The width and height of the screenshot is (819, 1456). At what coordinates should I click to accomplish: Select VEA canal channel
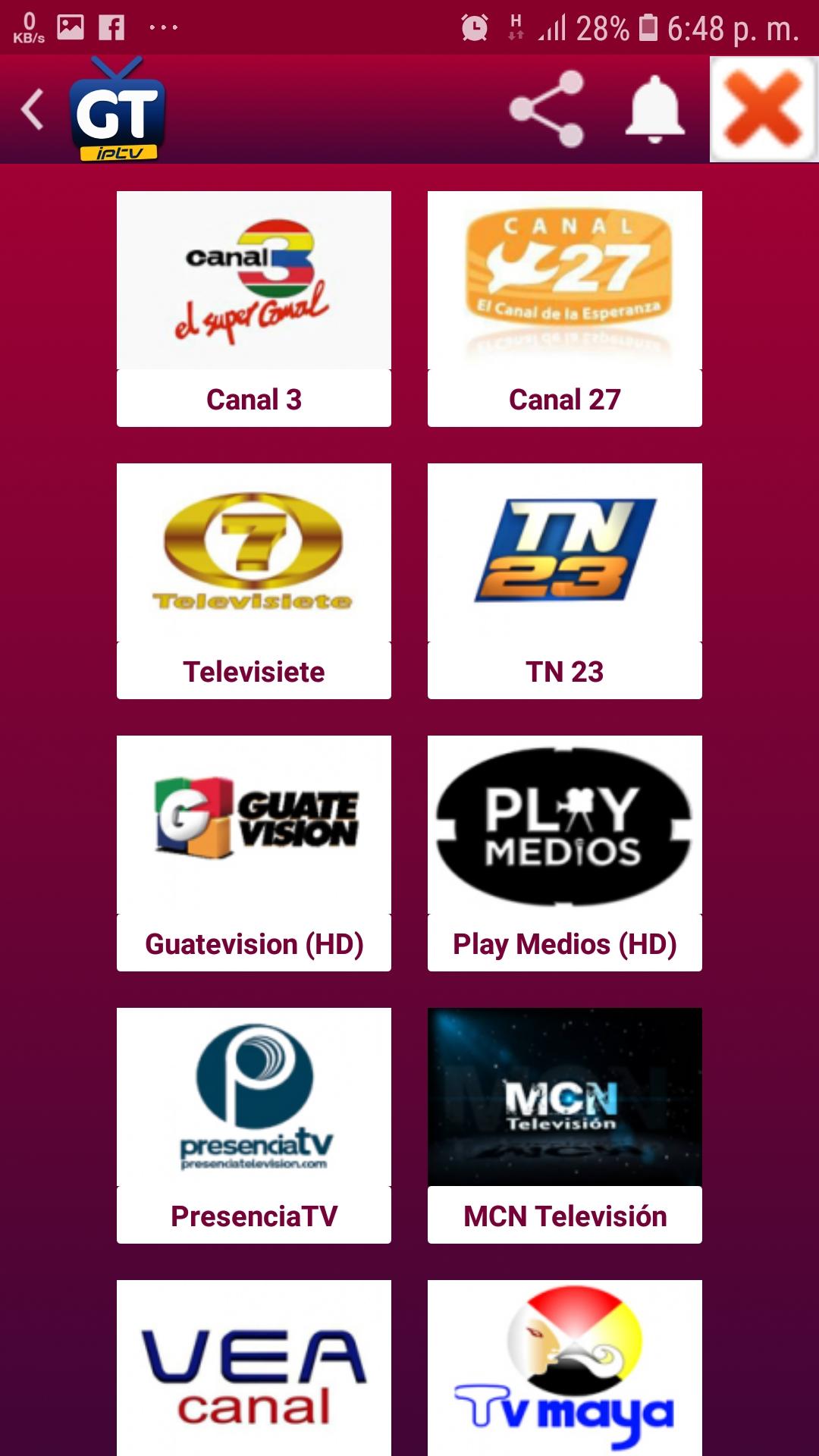point(253,1373)
